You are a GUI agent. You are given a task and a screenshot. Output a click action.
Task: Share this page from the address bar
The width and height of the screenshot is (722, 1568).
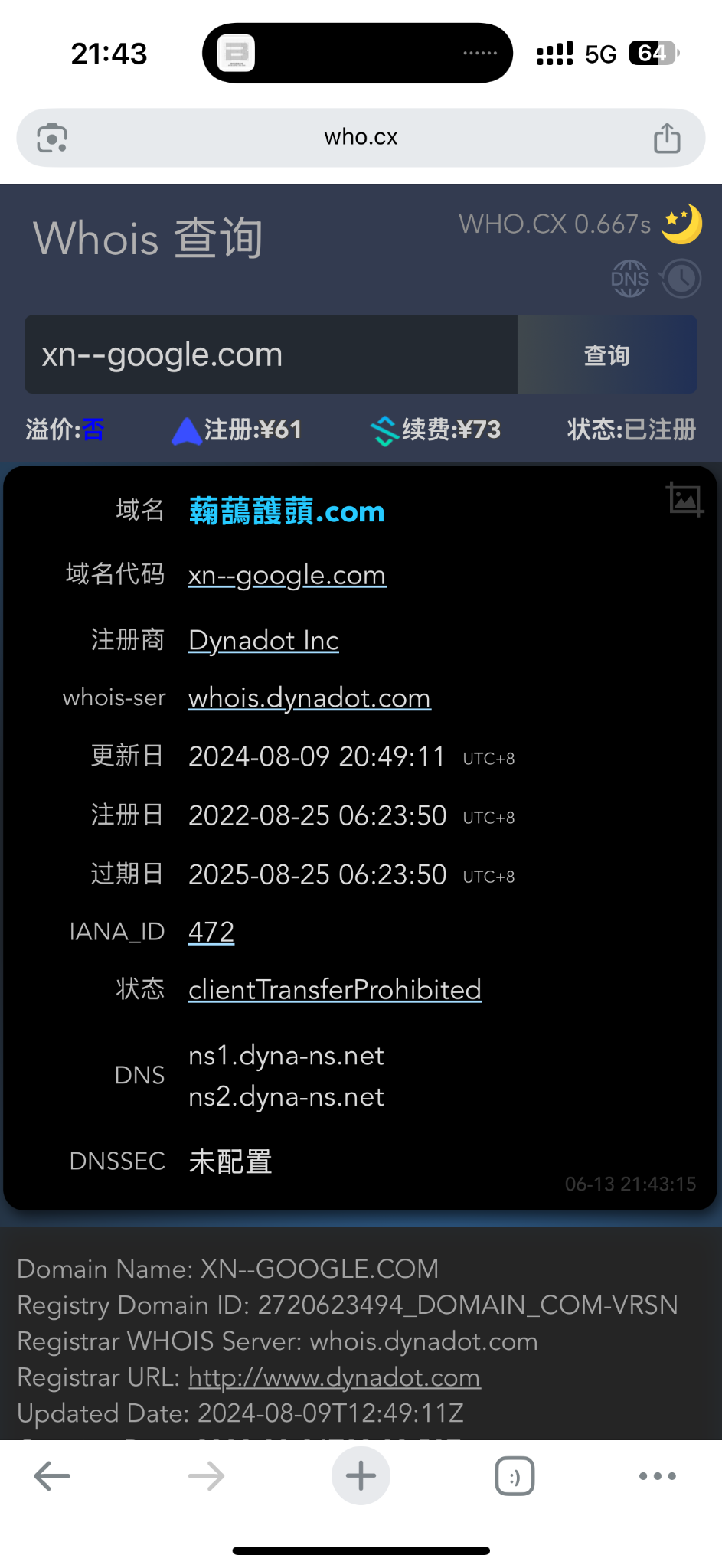667,138
